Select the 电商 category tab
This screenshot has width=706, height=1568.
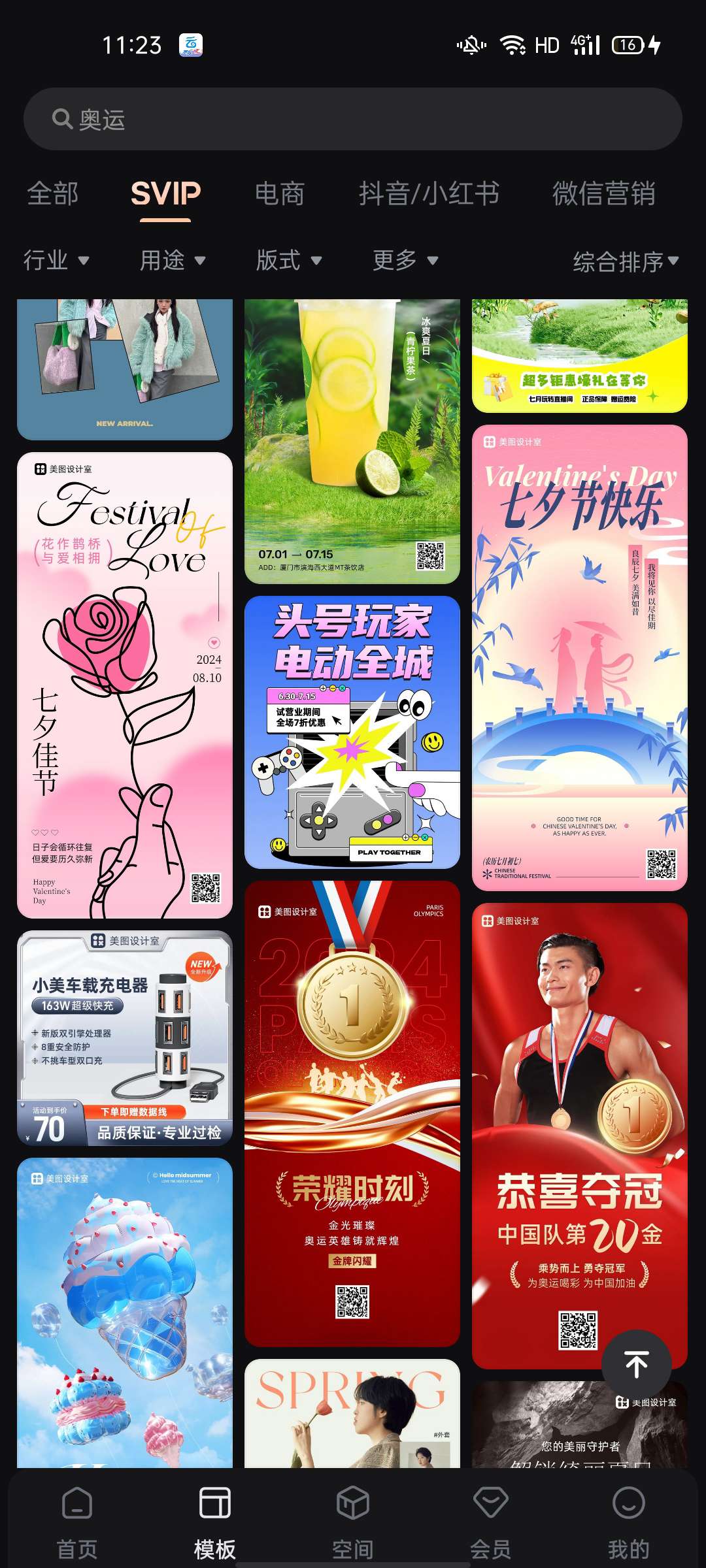(280, 194)
